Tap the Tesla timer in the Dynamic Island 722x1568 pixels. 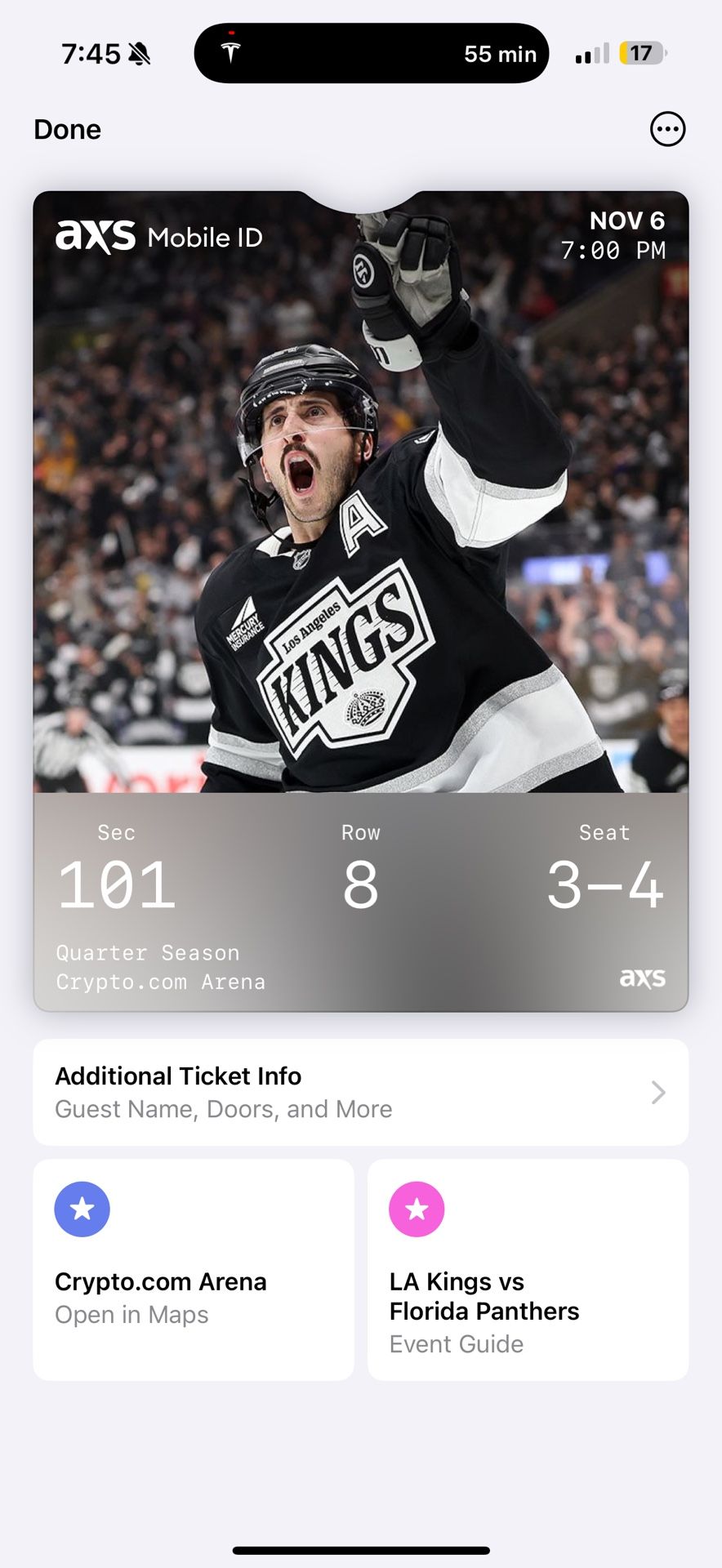[372, 53]
